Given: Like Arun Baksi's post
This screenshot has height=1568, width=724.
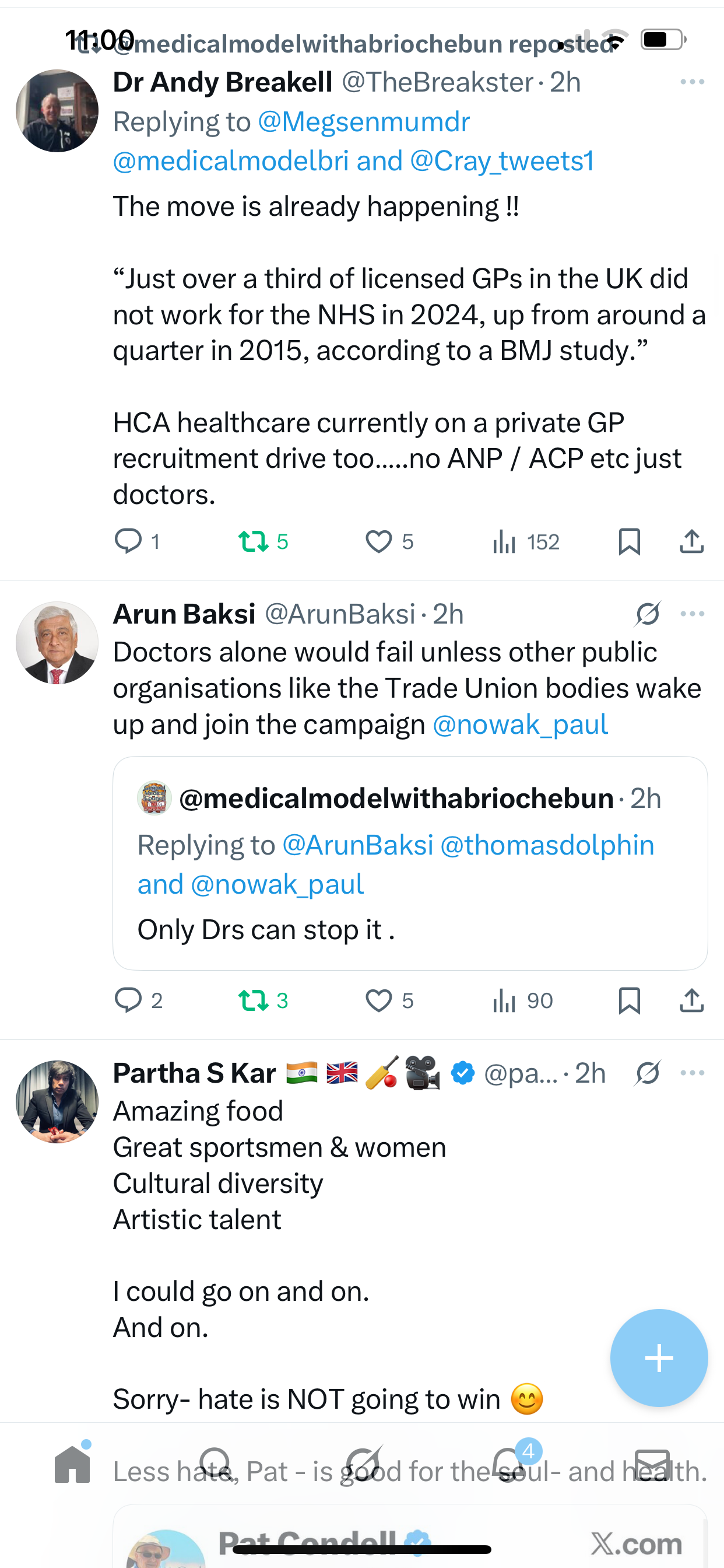Looking at the screenshot, I should pos(378,1000).
